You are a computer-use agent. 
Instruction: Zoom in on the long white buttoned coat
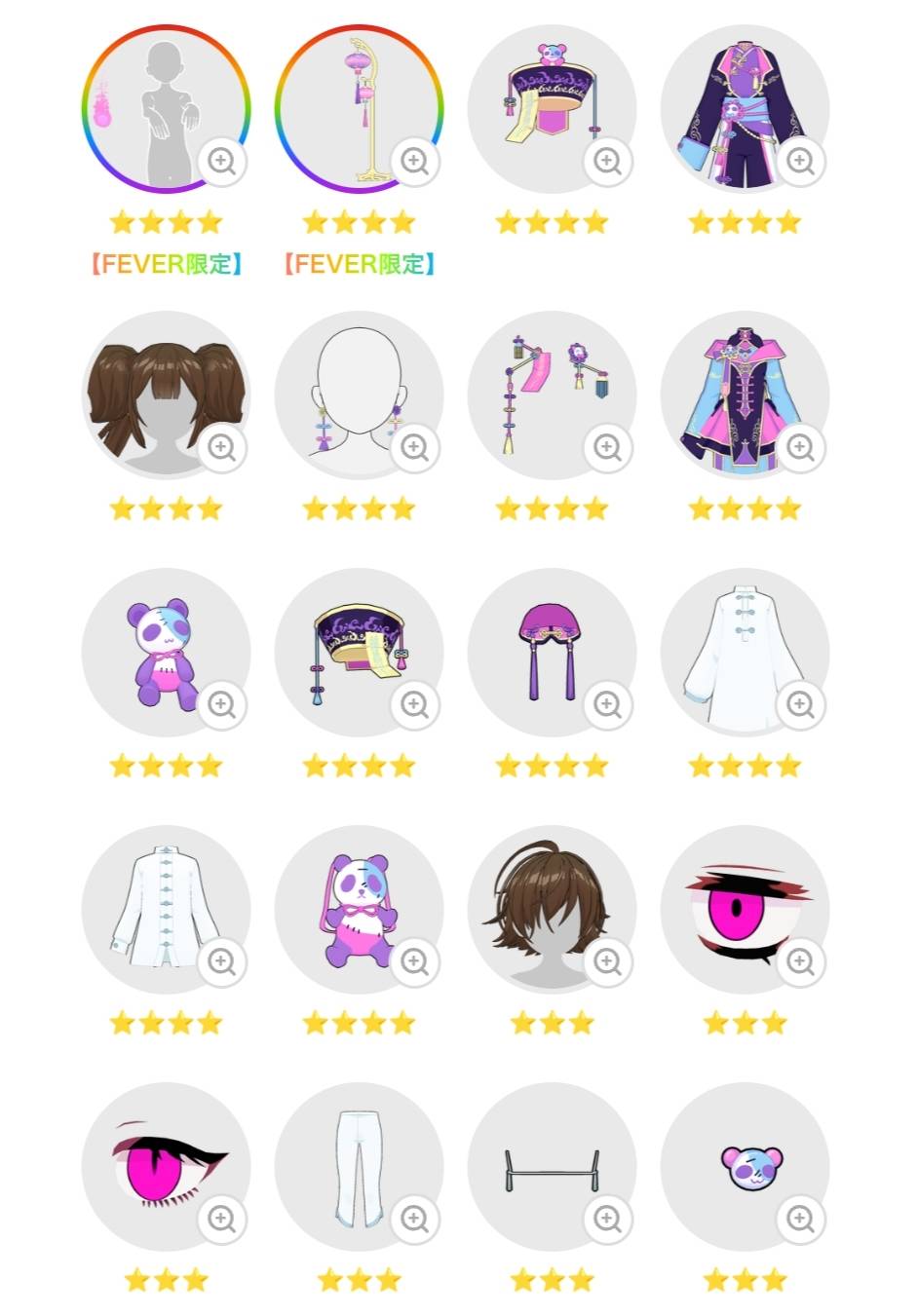pyautogui.click(x=222, y=961)
